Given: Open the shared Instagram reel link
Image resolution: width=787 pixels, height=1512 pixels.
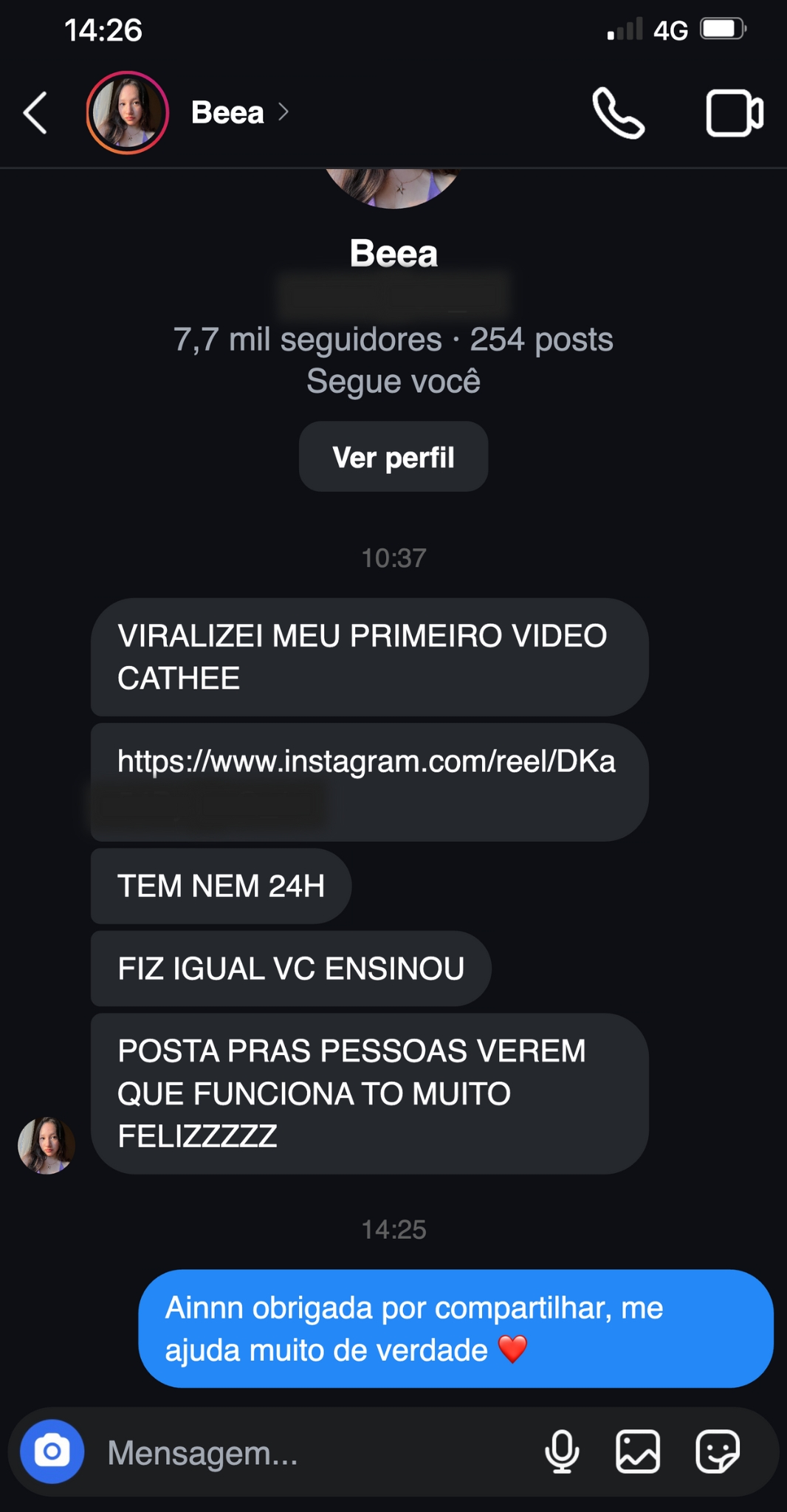Looking at the screenshot, I should 366,761.
